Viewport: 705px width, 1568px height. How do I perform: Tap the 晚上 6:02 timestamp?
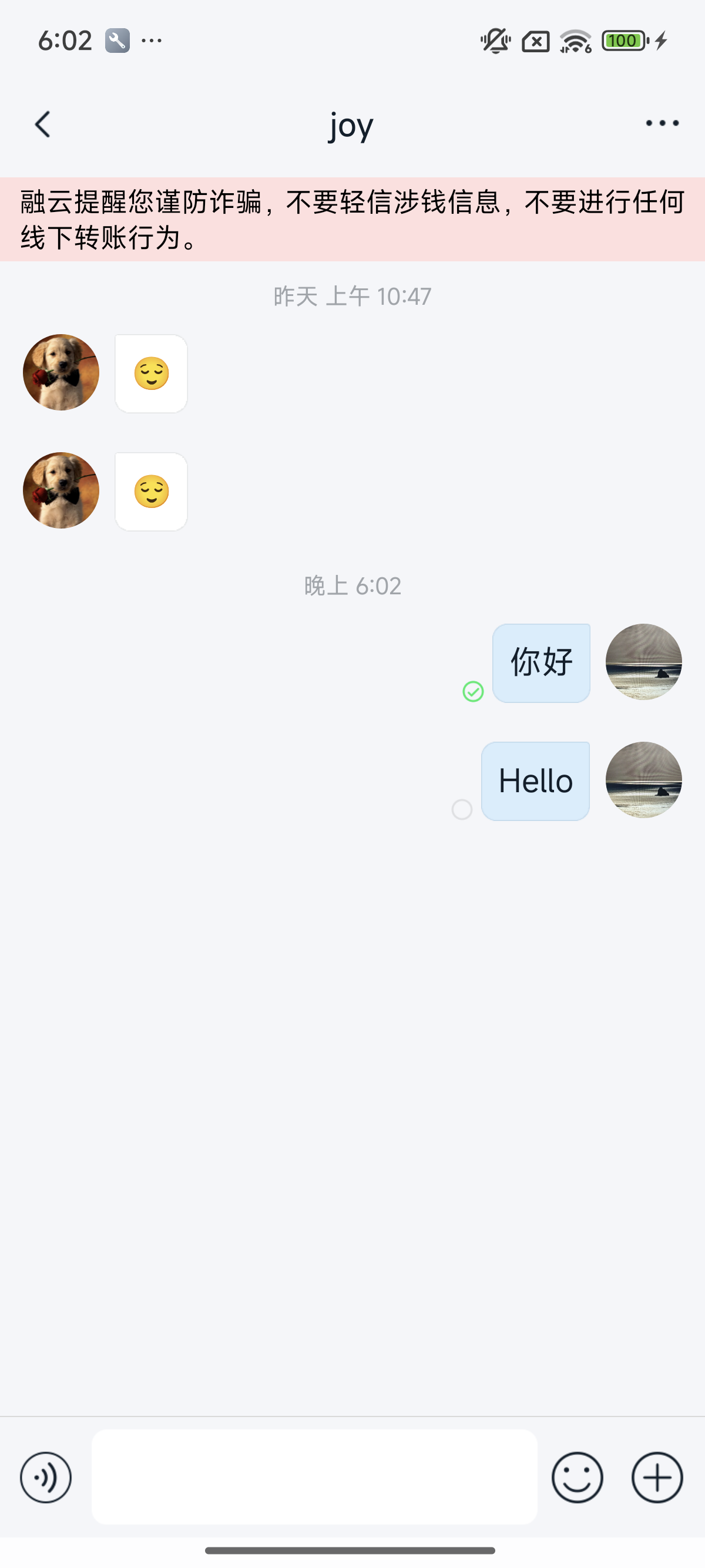tap(352, 587)
